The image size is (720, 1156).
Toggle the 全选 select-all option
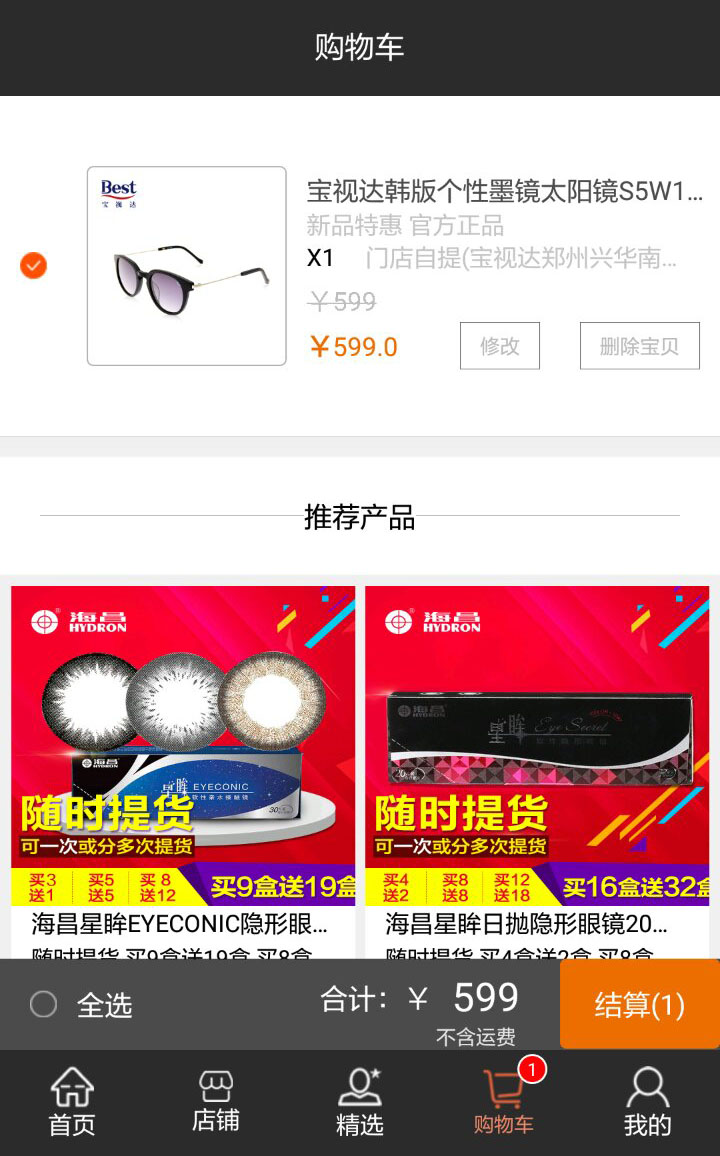click(44, 1004)
